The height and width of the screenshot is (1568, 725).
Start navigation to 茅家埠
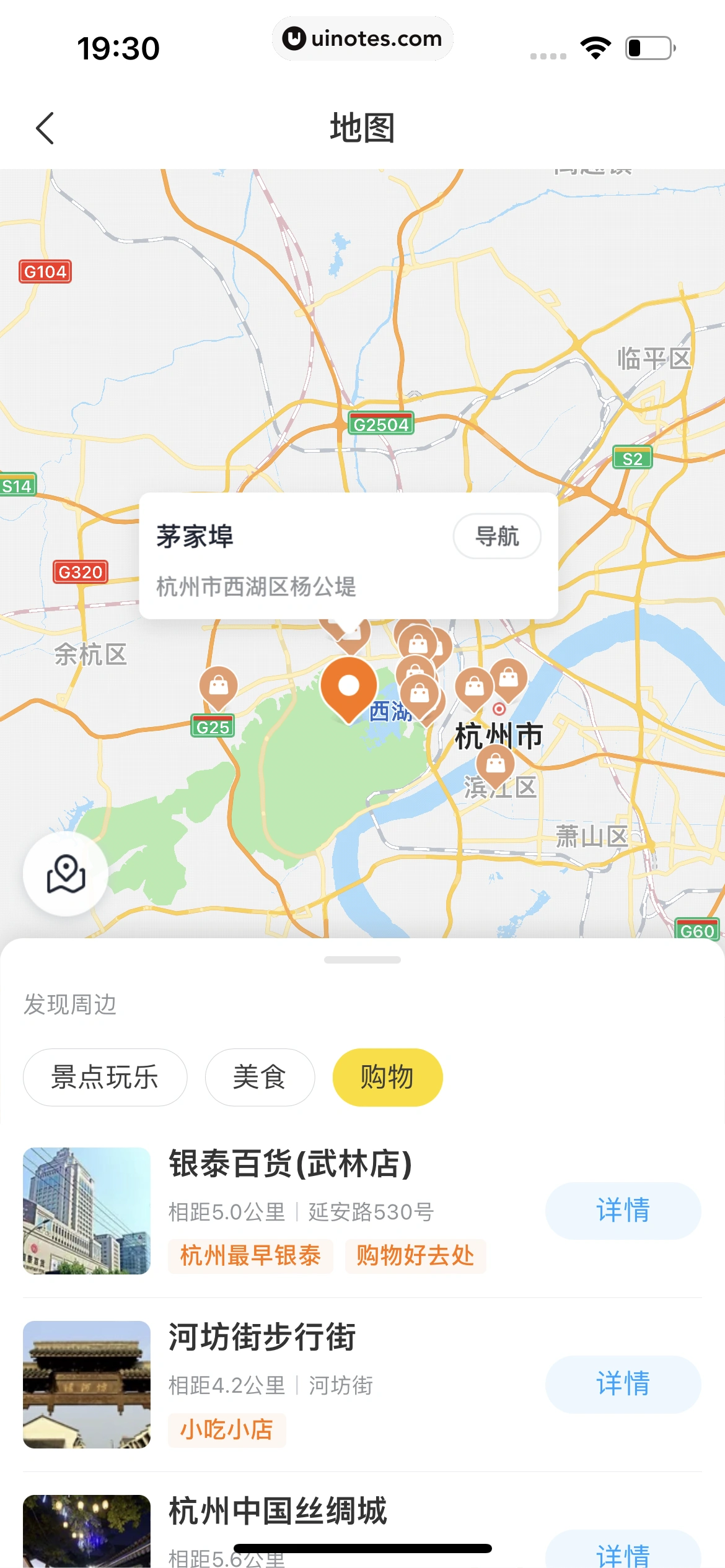coord(496,536)
